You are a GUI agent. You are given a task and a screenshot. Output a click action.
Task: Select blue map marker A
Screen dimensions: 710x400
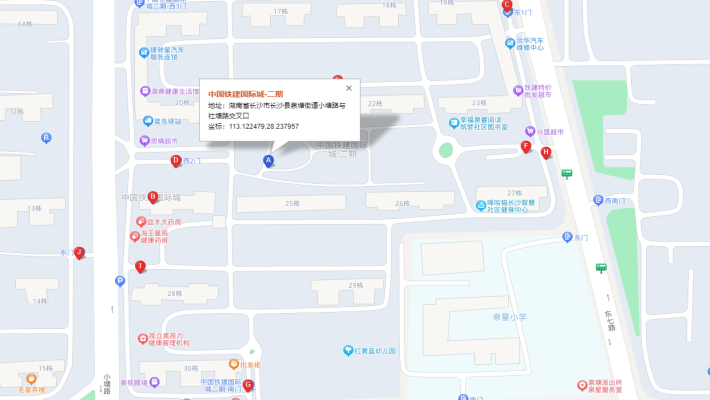tap(267, 160)
